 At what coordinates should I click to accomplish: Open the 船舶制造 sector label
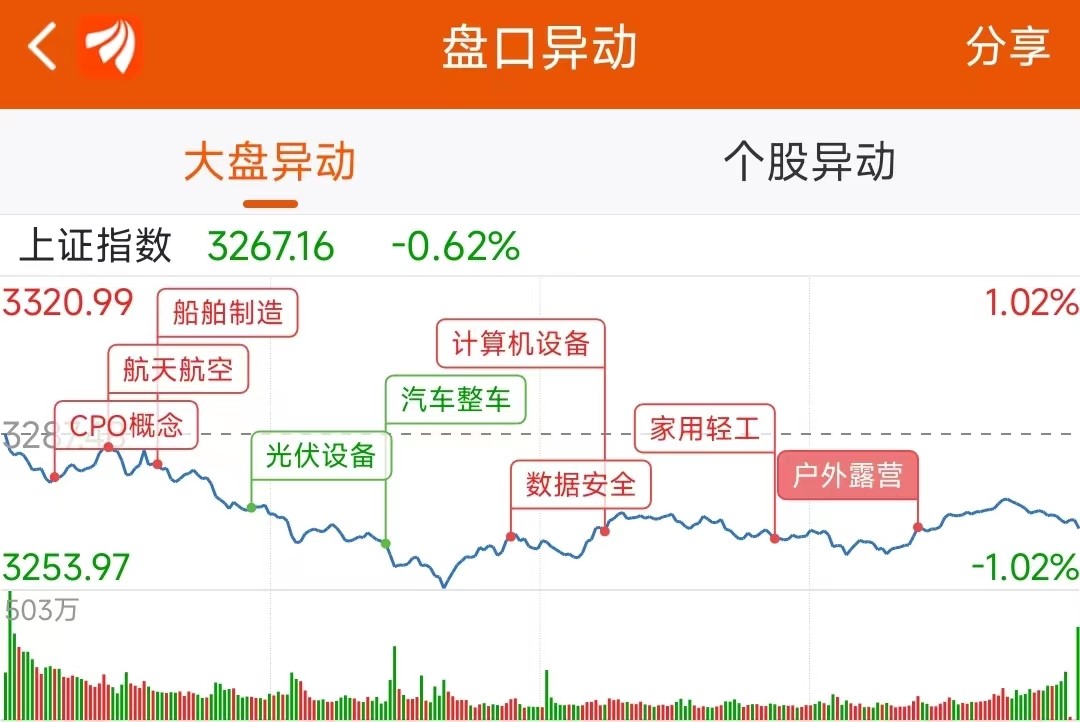[x=228, y=313]
